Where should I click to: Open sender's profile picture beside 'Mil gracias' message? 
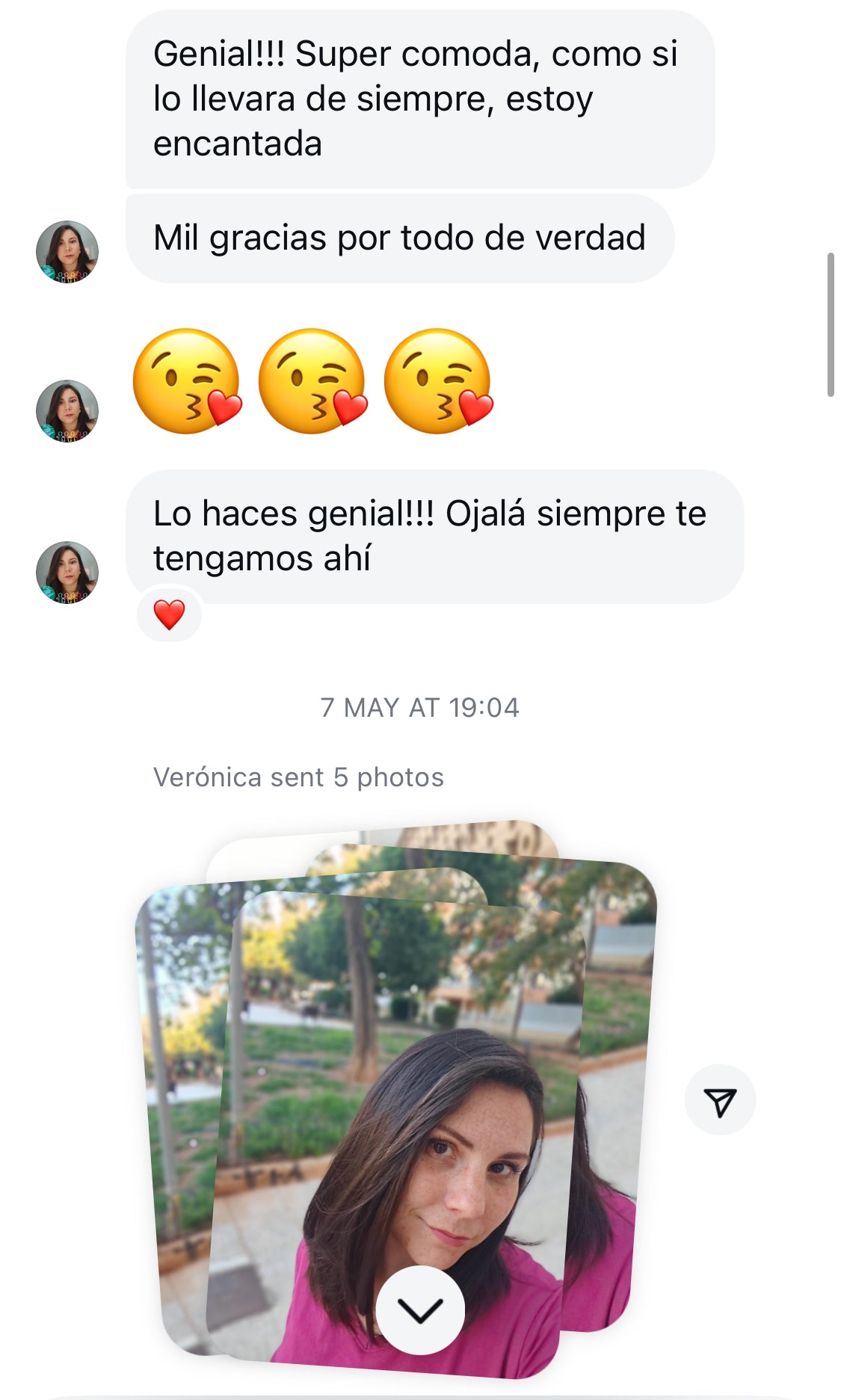[x=67, y=252]
